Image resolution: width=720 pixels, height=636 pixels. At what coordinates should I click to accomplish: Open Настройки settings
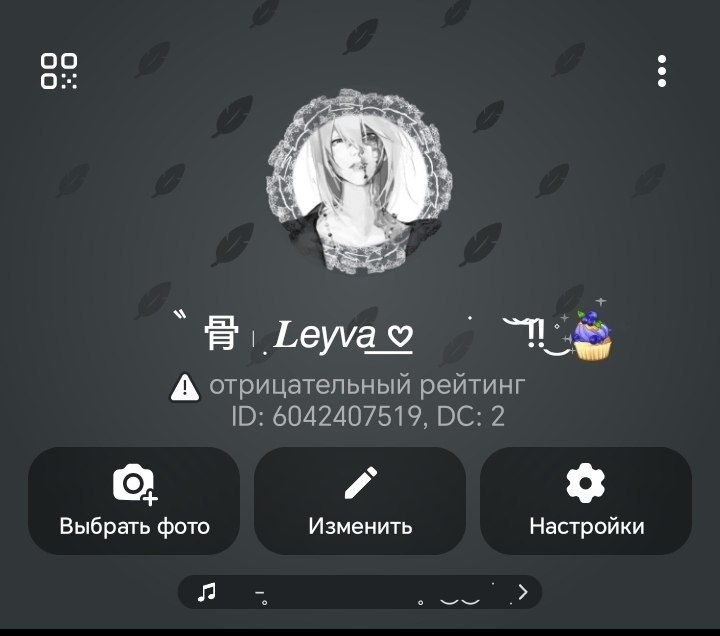586,501
